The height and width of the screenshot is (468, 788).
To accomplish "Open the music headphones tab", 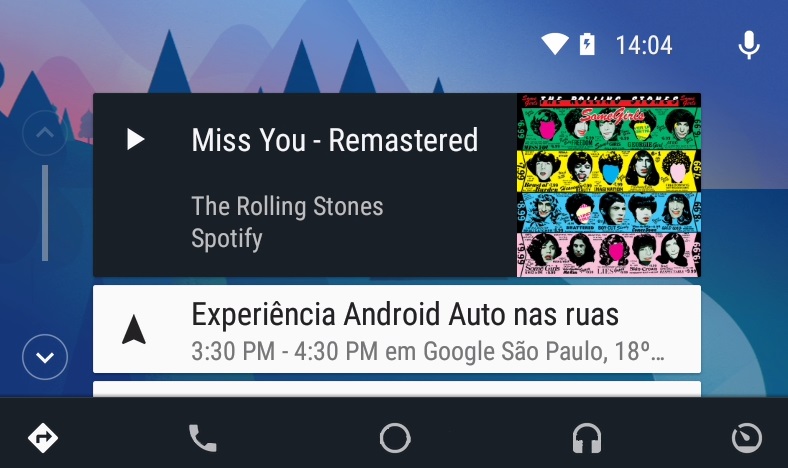I will [586, 437].
